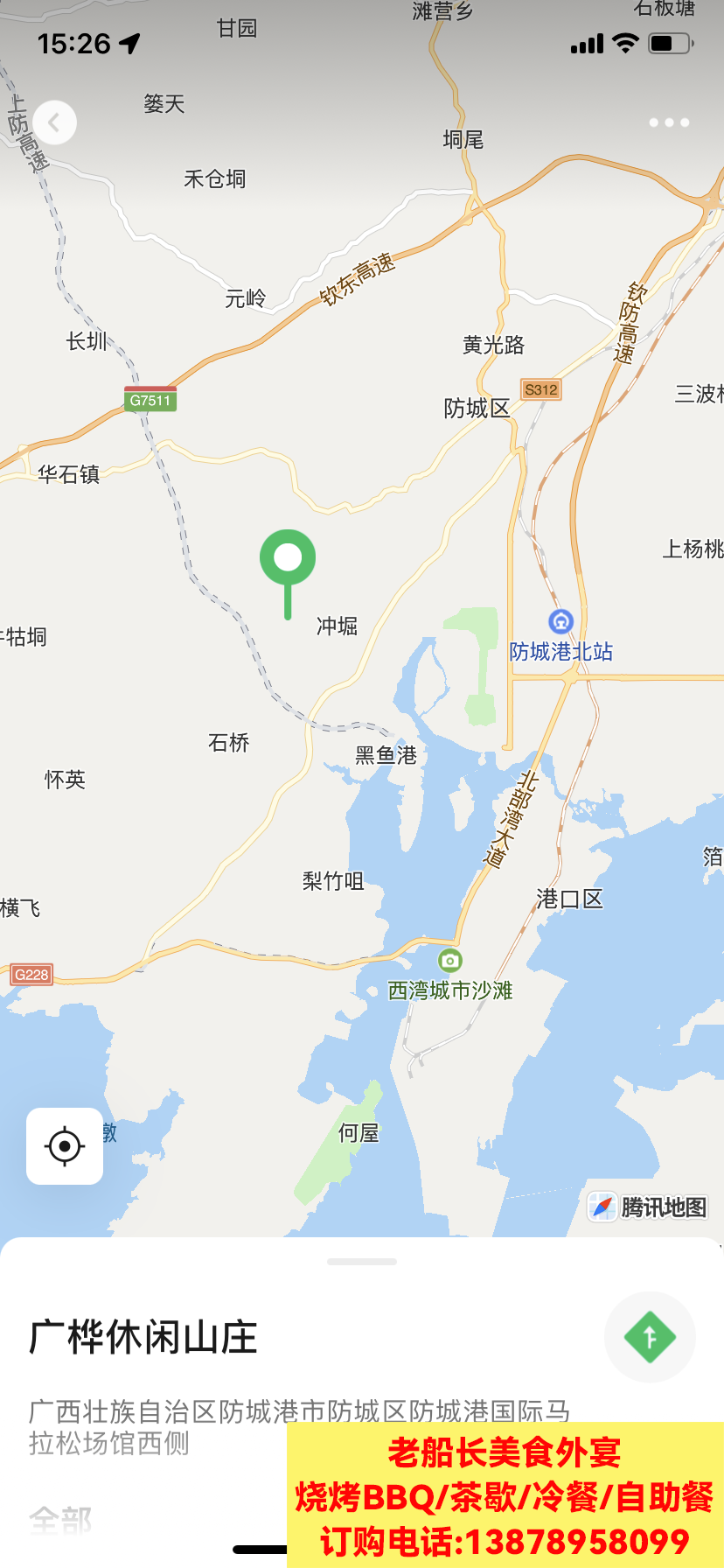Viewport: 724px width, 1568px height.
Task: Tap the green location pin
Action: (x=288, y=558)
